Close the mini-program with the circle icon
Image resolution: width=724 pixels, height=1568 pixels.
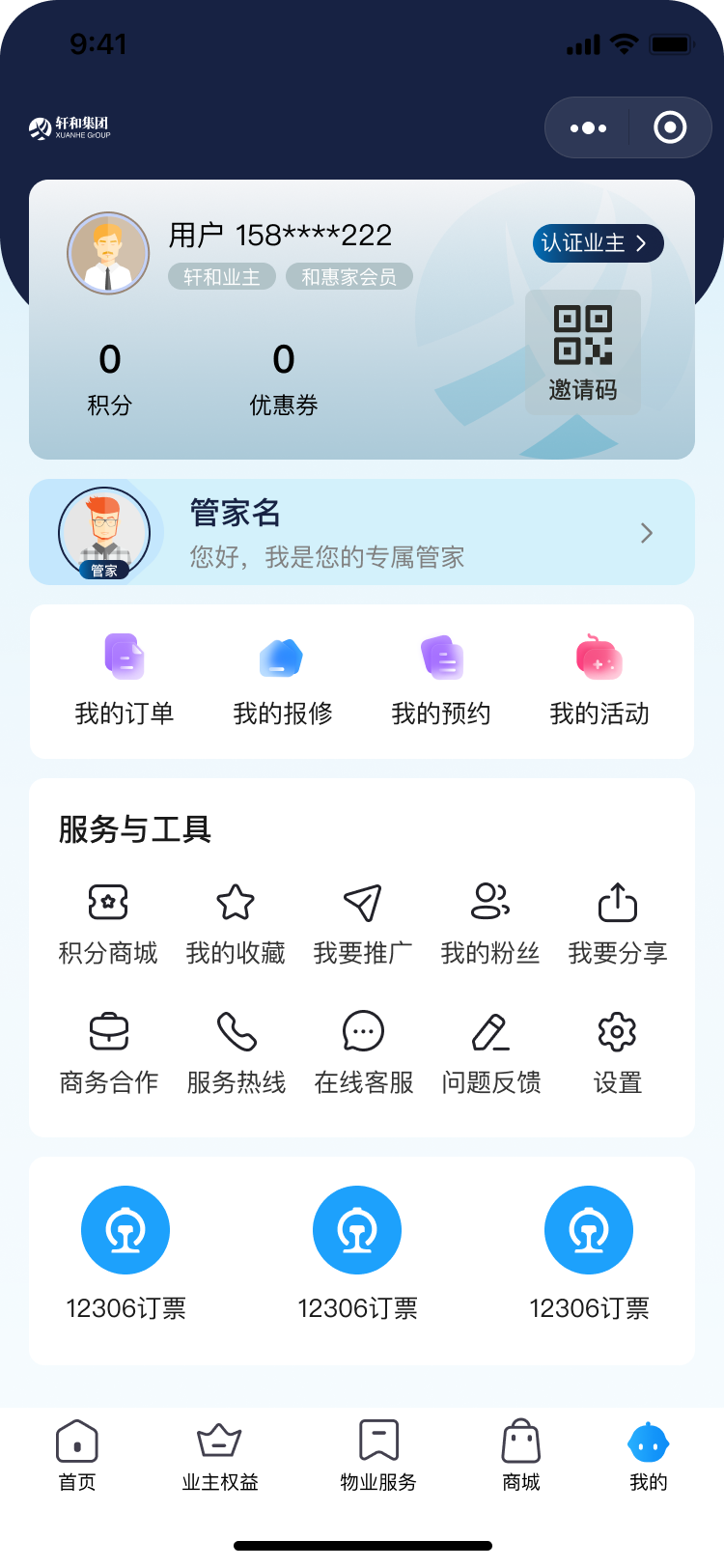[670, 127]
